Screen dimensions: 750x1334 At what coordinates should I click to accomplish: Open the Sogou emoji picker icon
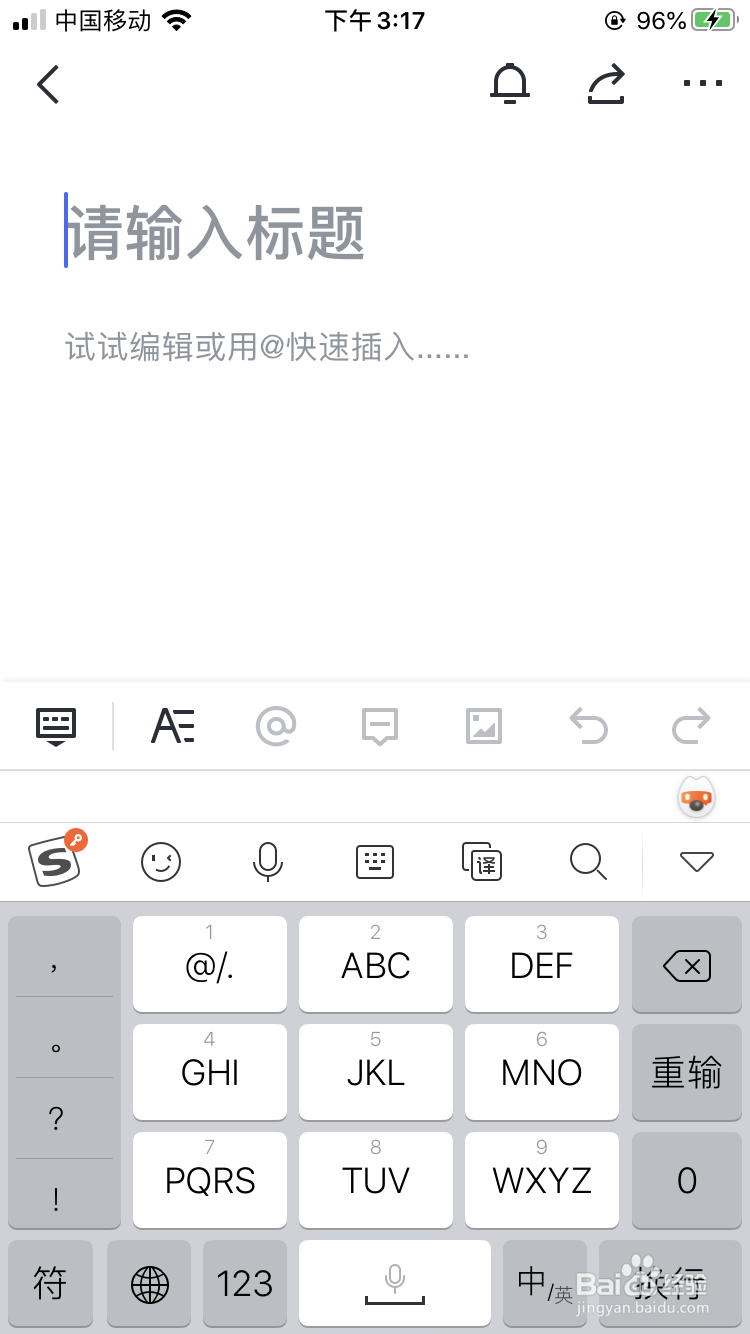(161, 861)
